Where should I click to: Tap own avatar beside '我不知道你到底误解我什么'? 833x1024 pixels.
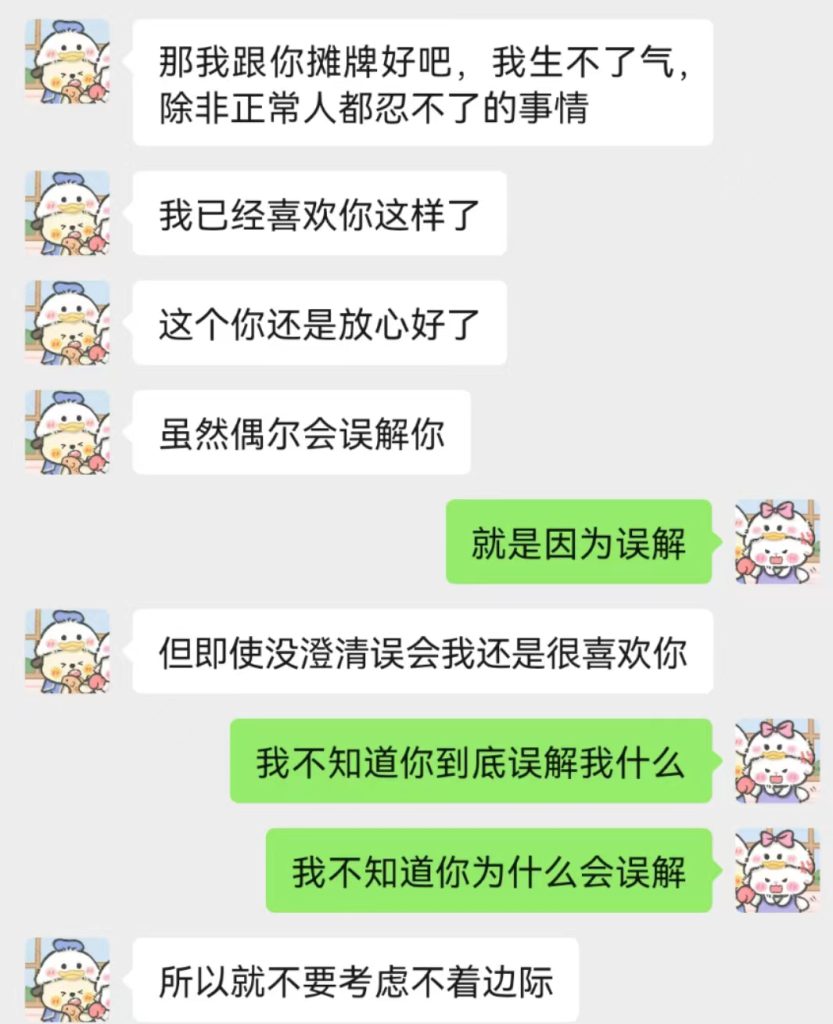tap(777, 760)
